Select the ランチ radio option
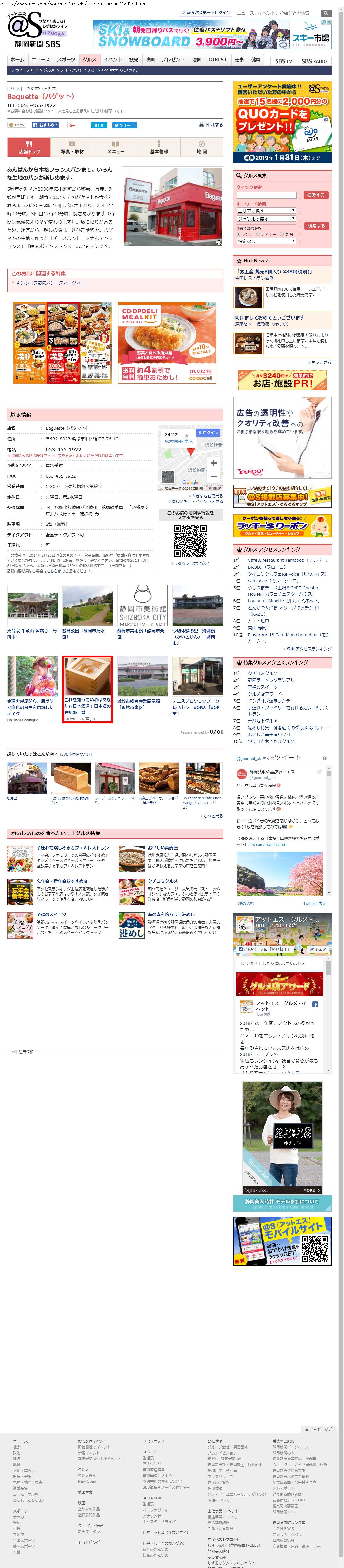This screenshot has height=1568, width=344. pos(239,234)
